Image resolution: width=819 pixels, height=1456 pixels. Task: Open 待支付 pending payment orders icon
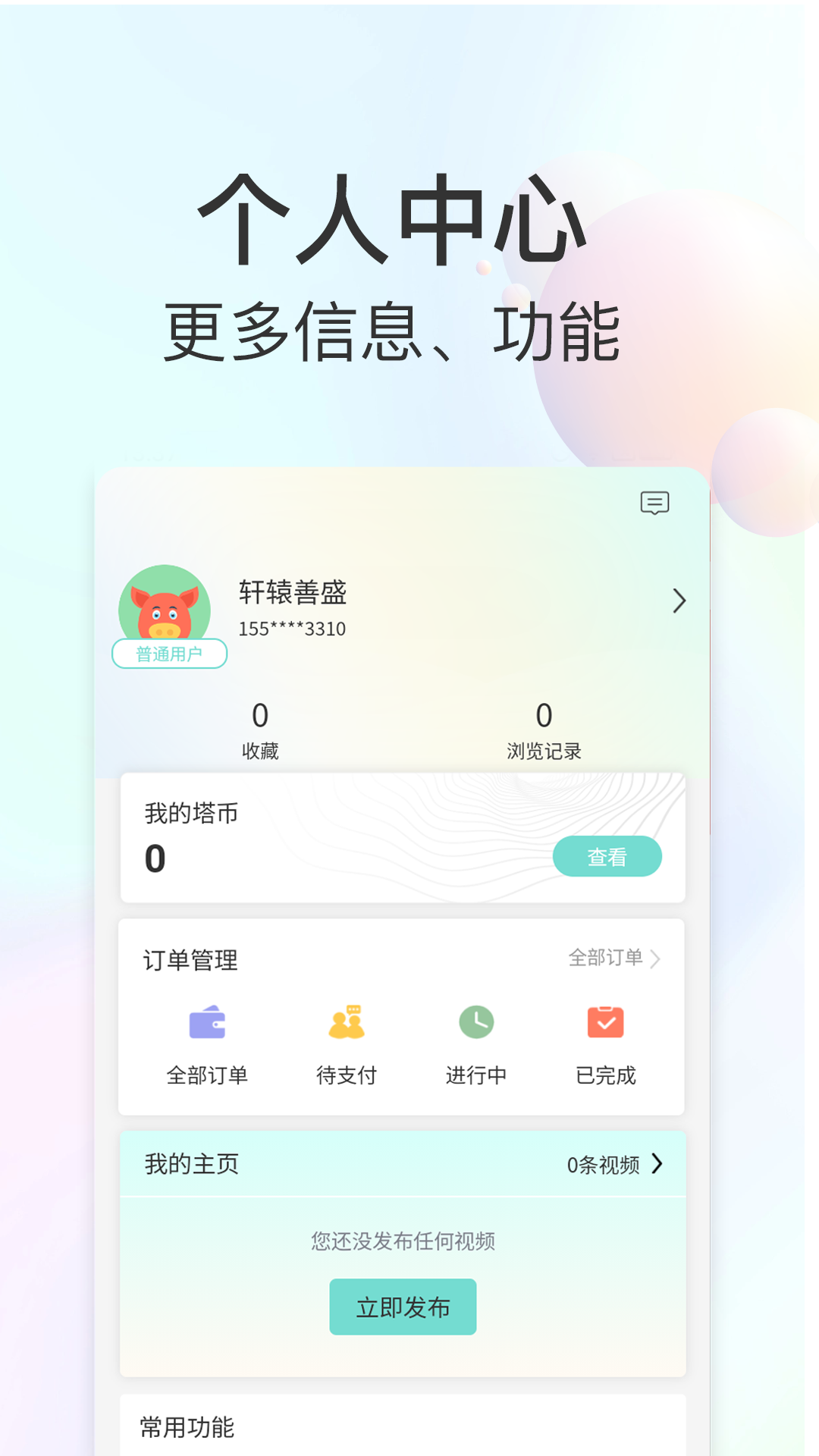(346, 1024)
